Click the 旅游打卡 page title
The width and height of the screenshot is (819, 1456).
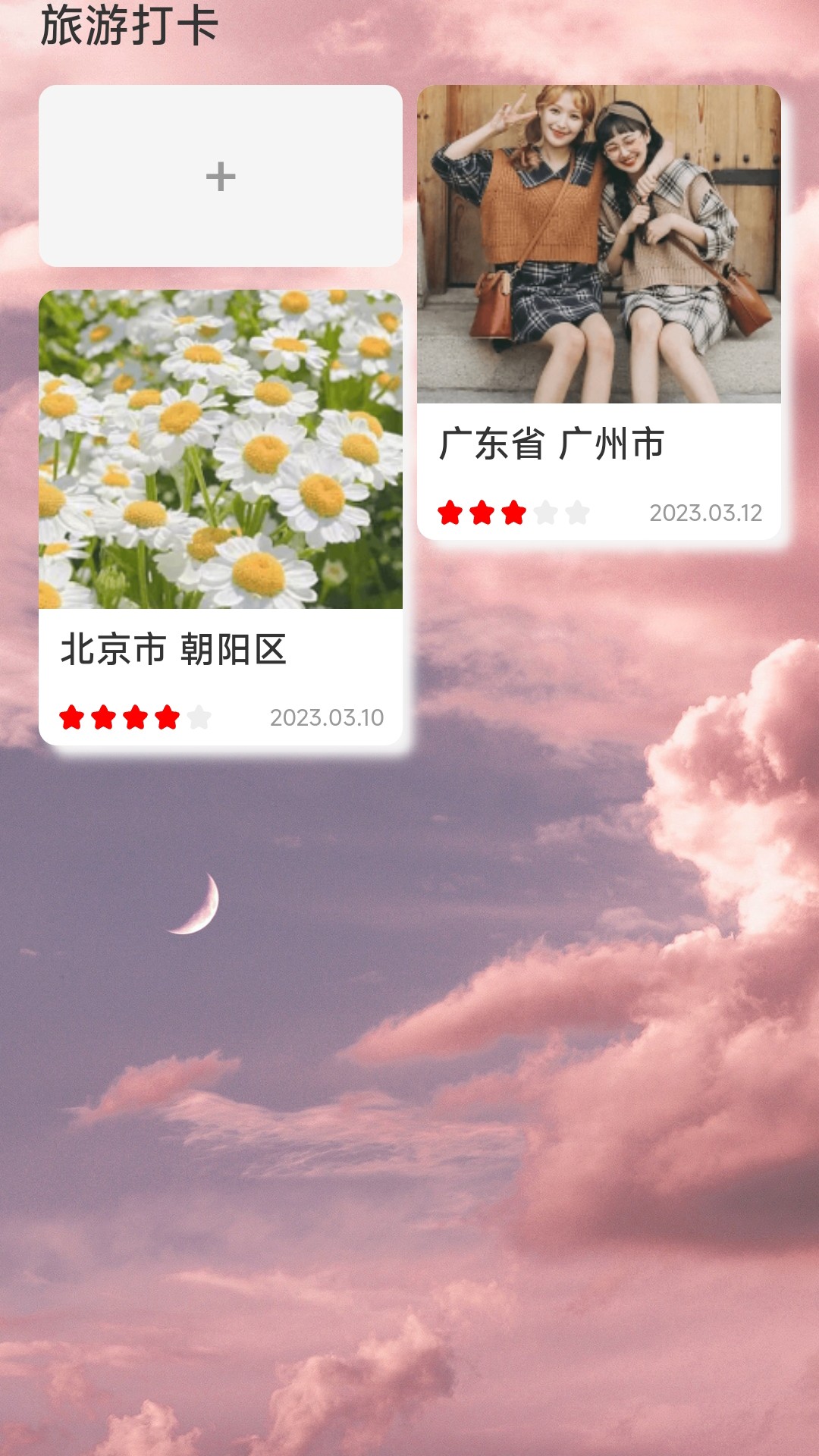tap(130, 25)
